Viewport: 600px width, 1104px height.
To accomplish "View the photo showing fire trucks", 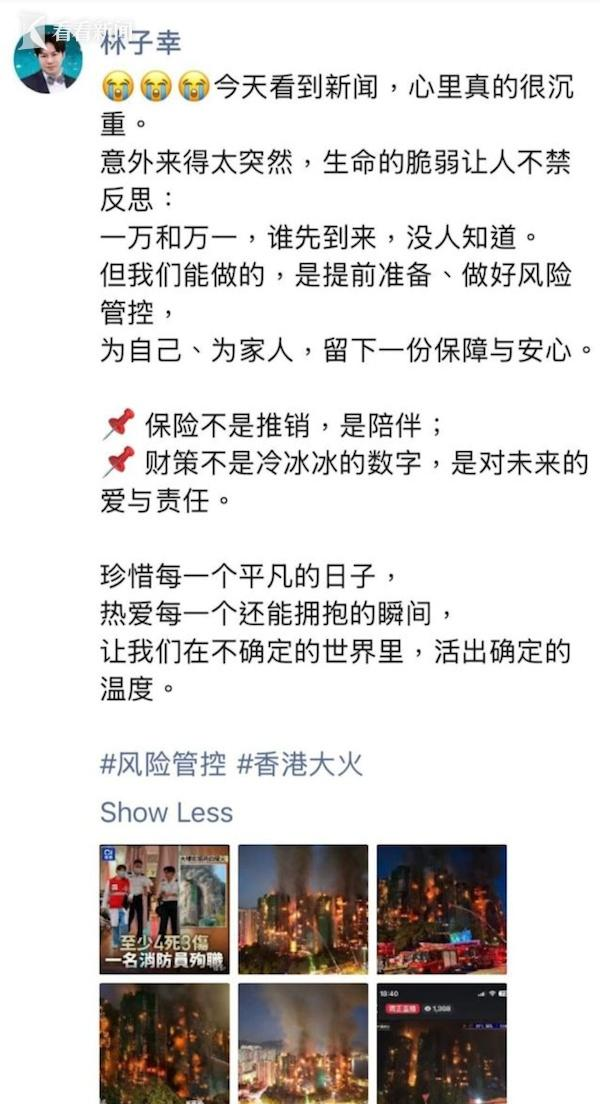I will click(x=441, y=909).
